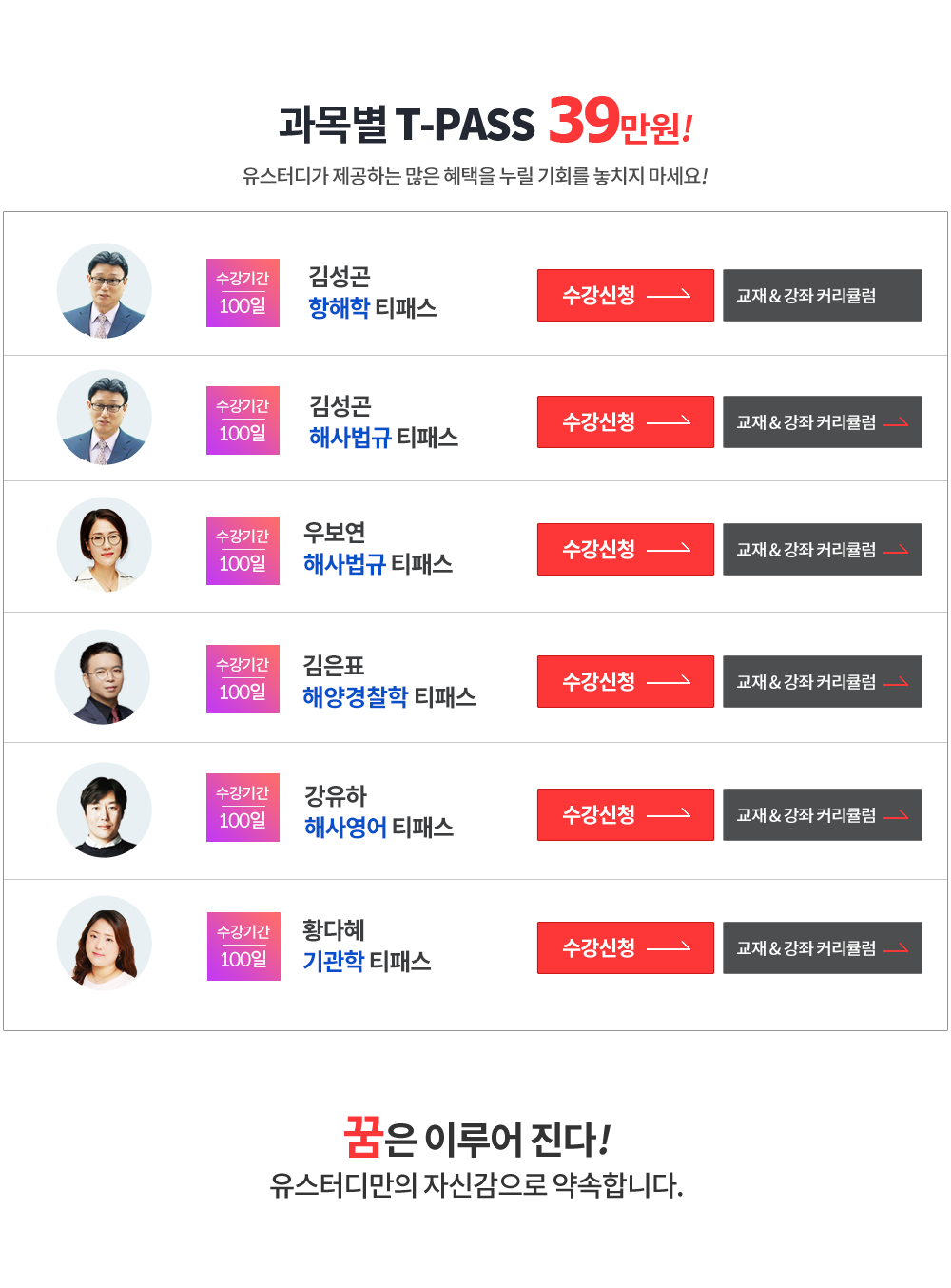Open 우보연 해사법규 교재 & 강좌 커리큘럼

point(822,549)
